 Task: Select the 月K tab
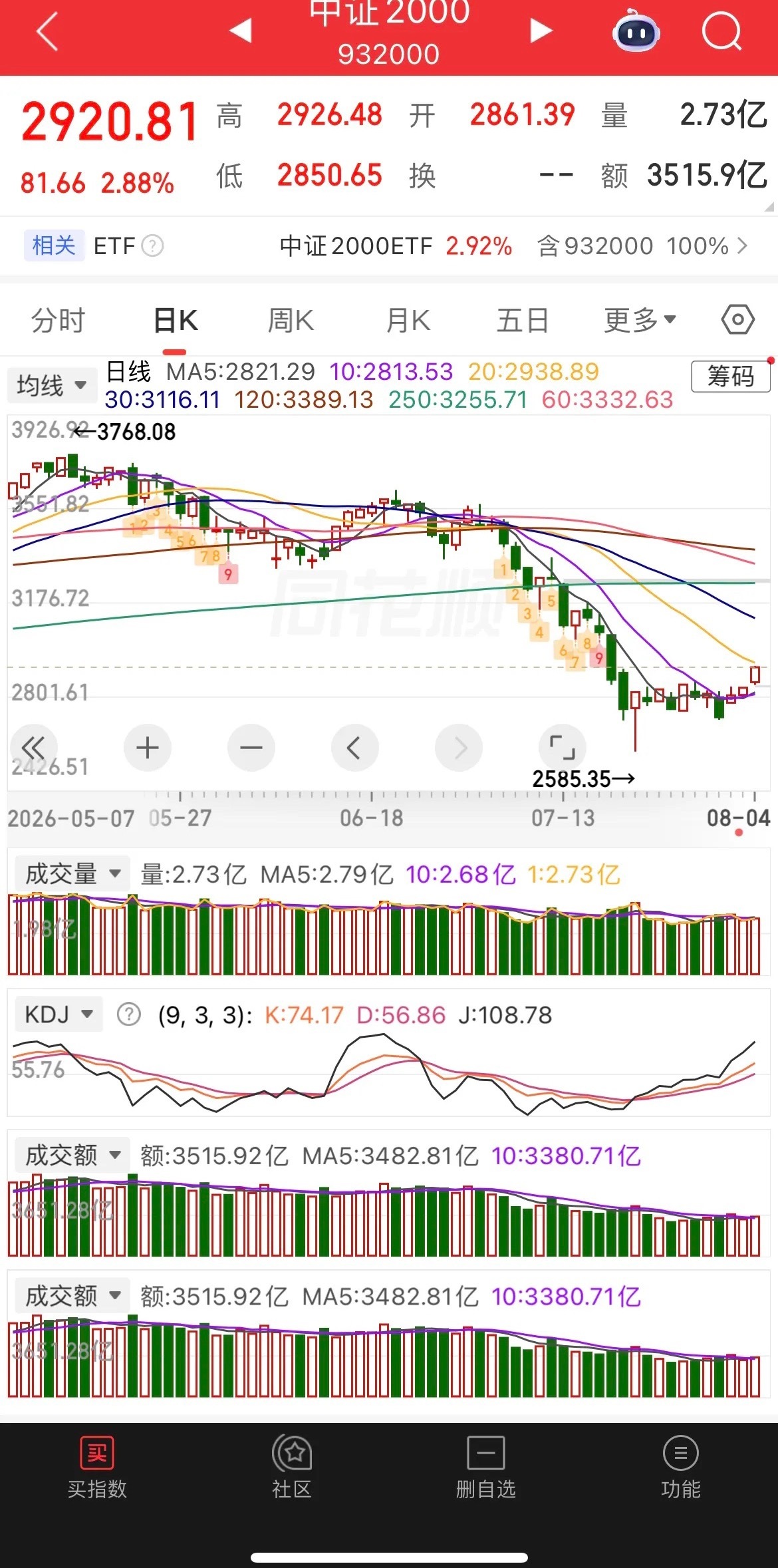click(x=408, y=321)
